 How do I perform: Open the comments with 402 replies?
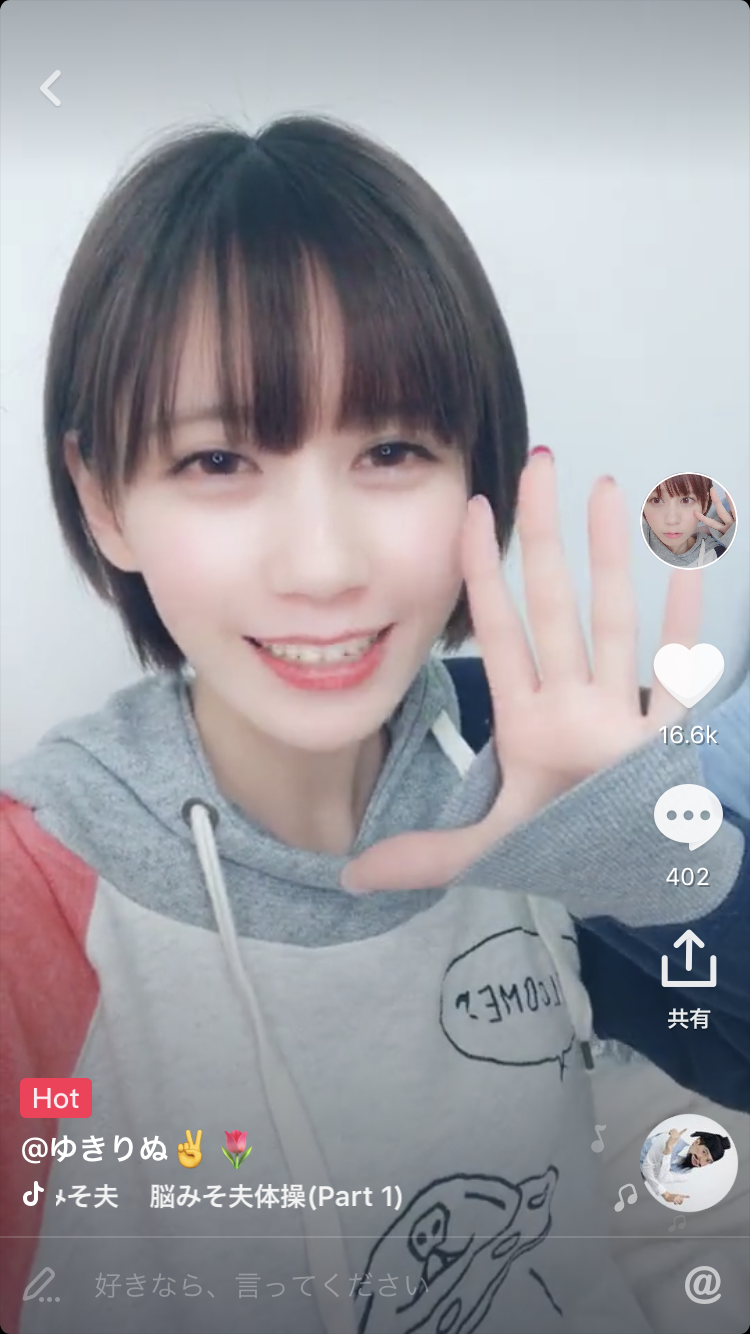[x=688, y=818]
